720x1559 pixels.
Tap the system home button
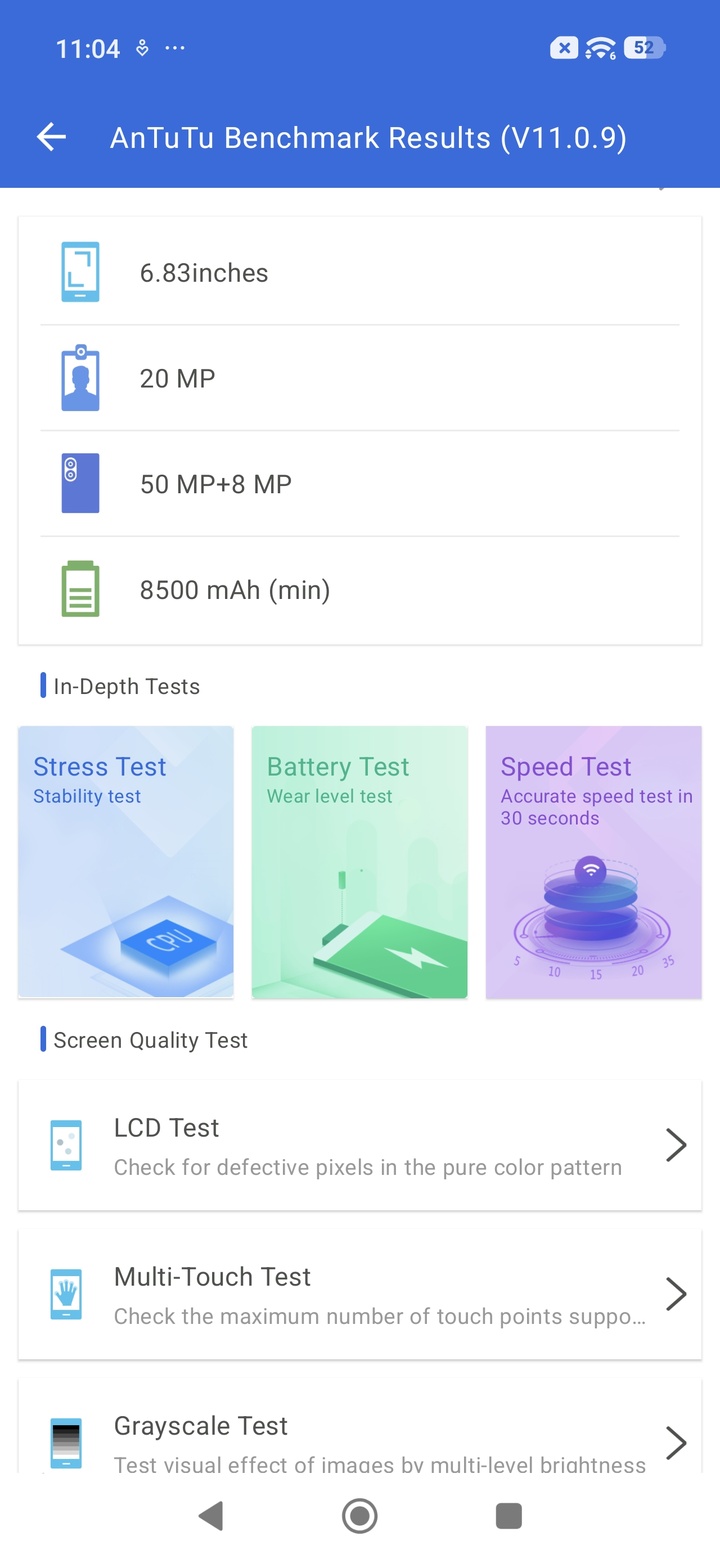pyautogui.click(x=360, y=1516)
